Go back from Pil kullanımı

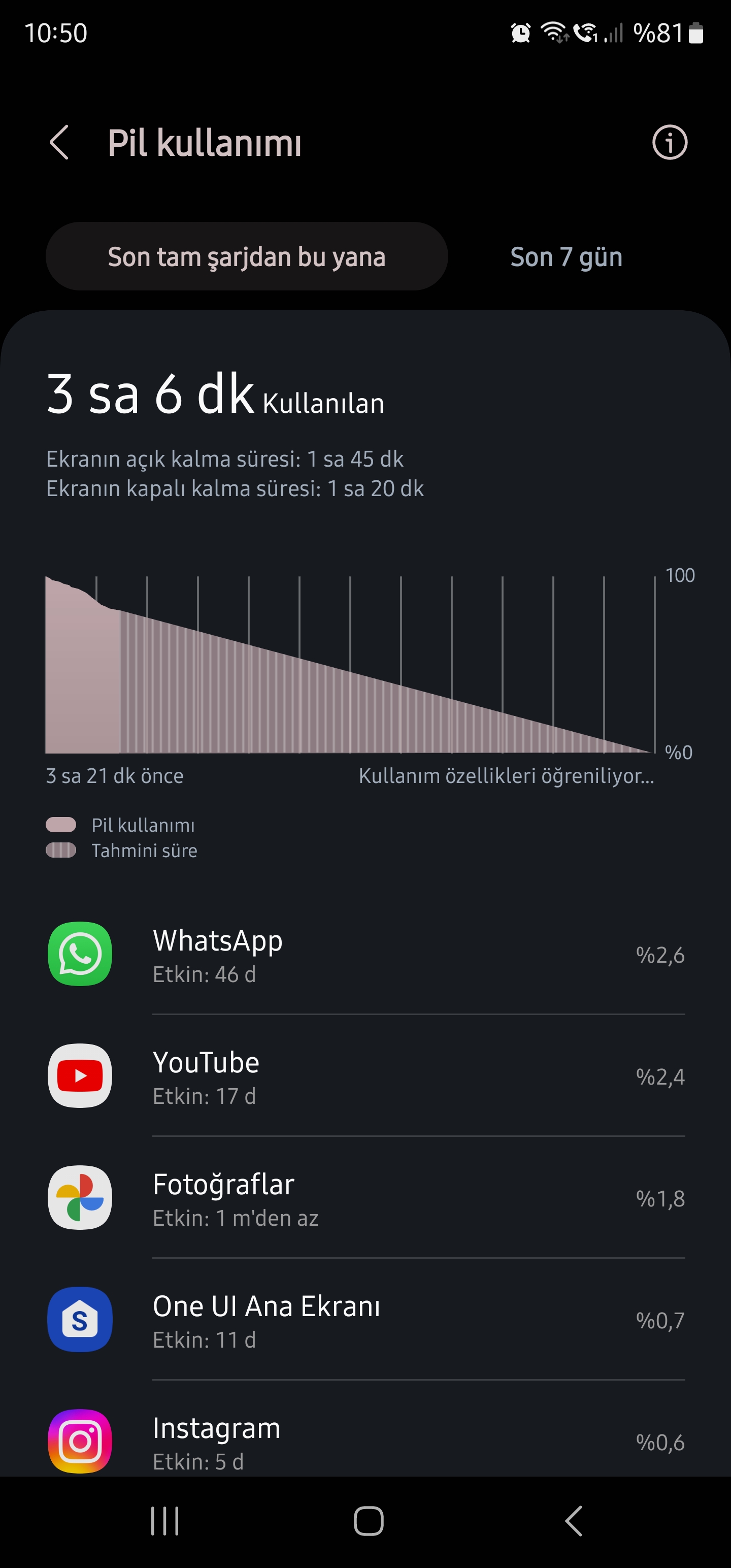pyautogui.click(x=59, y=143)
